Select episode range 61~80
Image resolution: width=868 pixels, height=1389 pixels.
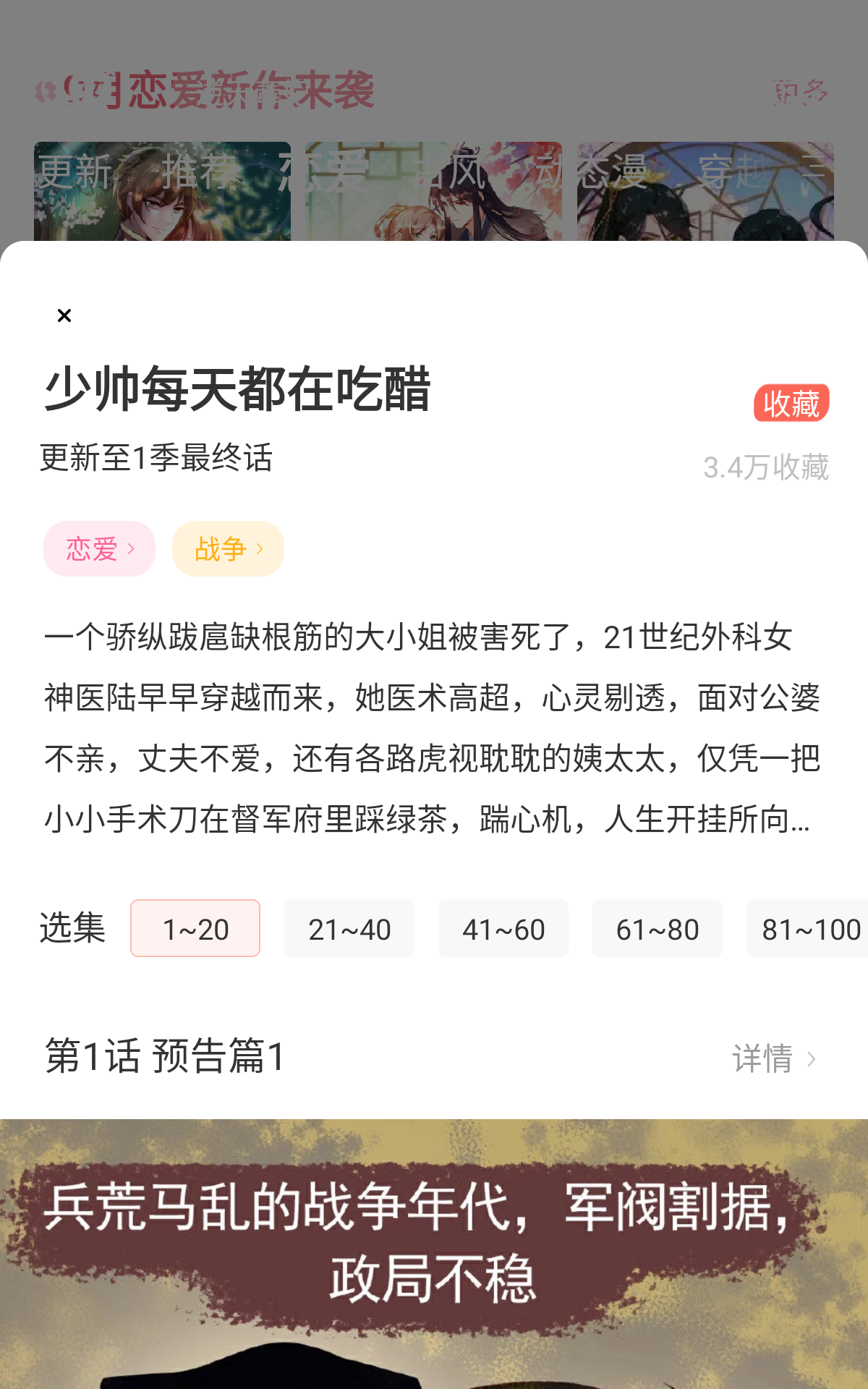click(658, 928)
